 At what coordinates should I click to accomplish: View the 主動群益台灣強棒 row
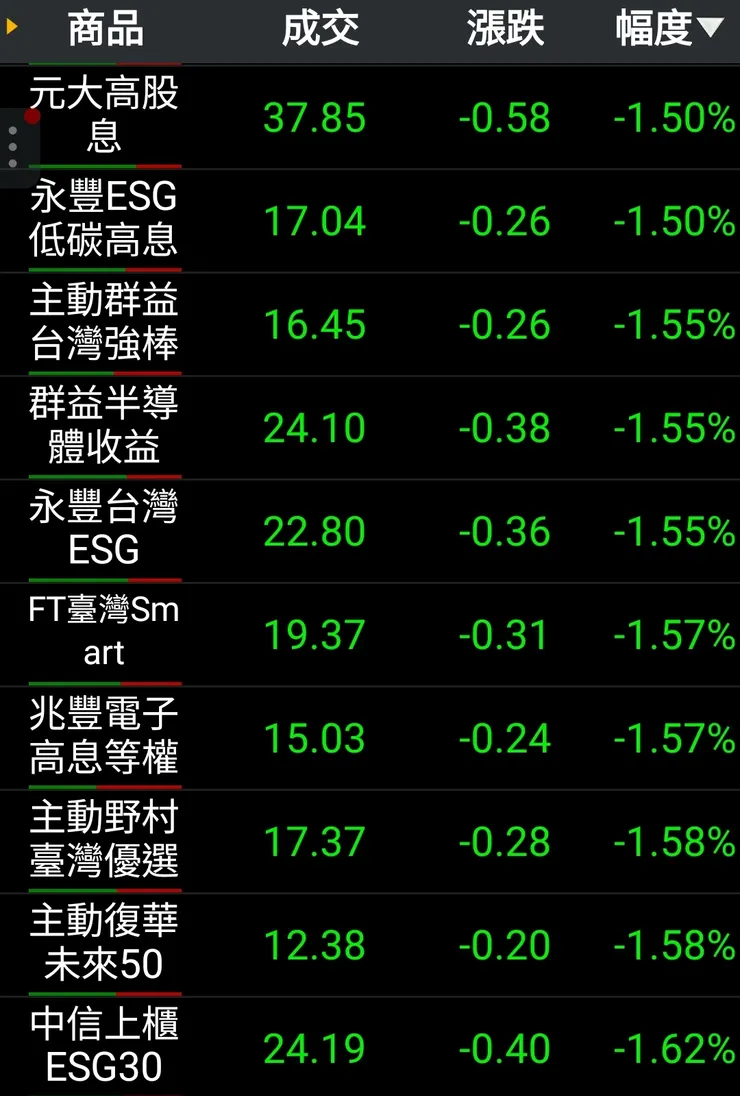(104, 323)
